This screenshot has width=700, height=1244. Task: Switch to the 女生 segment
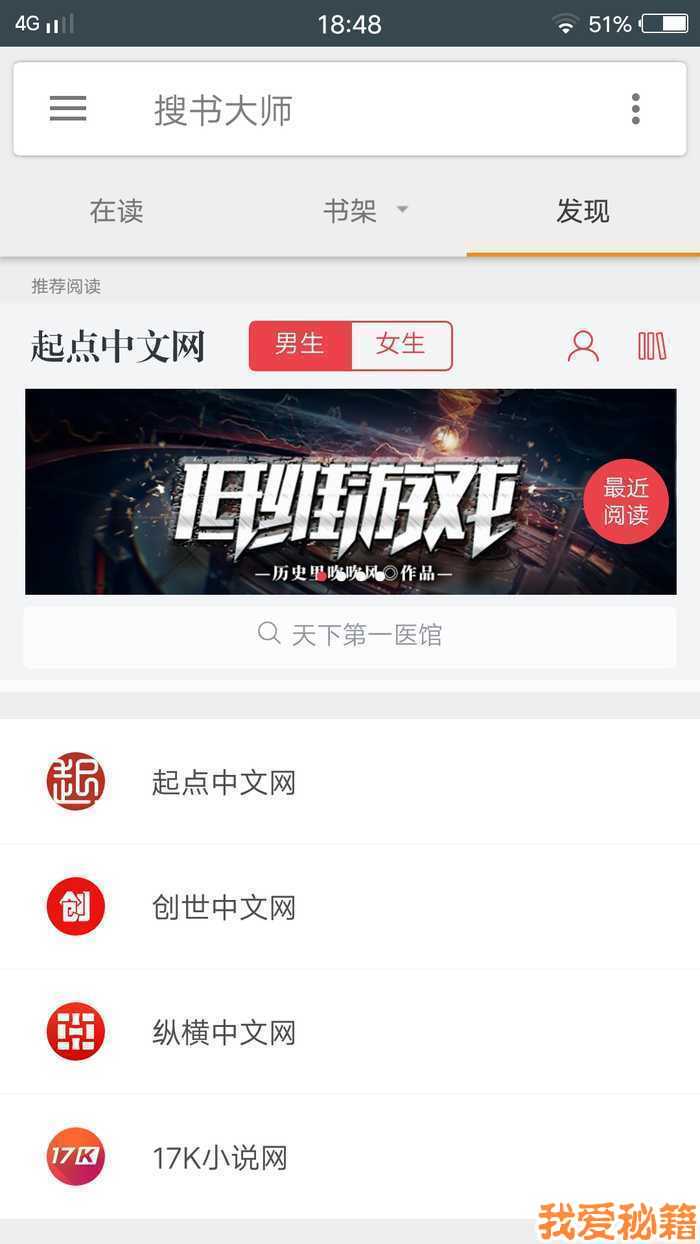point(401,345)
